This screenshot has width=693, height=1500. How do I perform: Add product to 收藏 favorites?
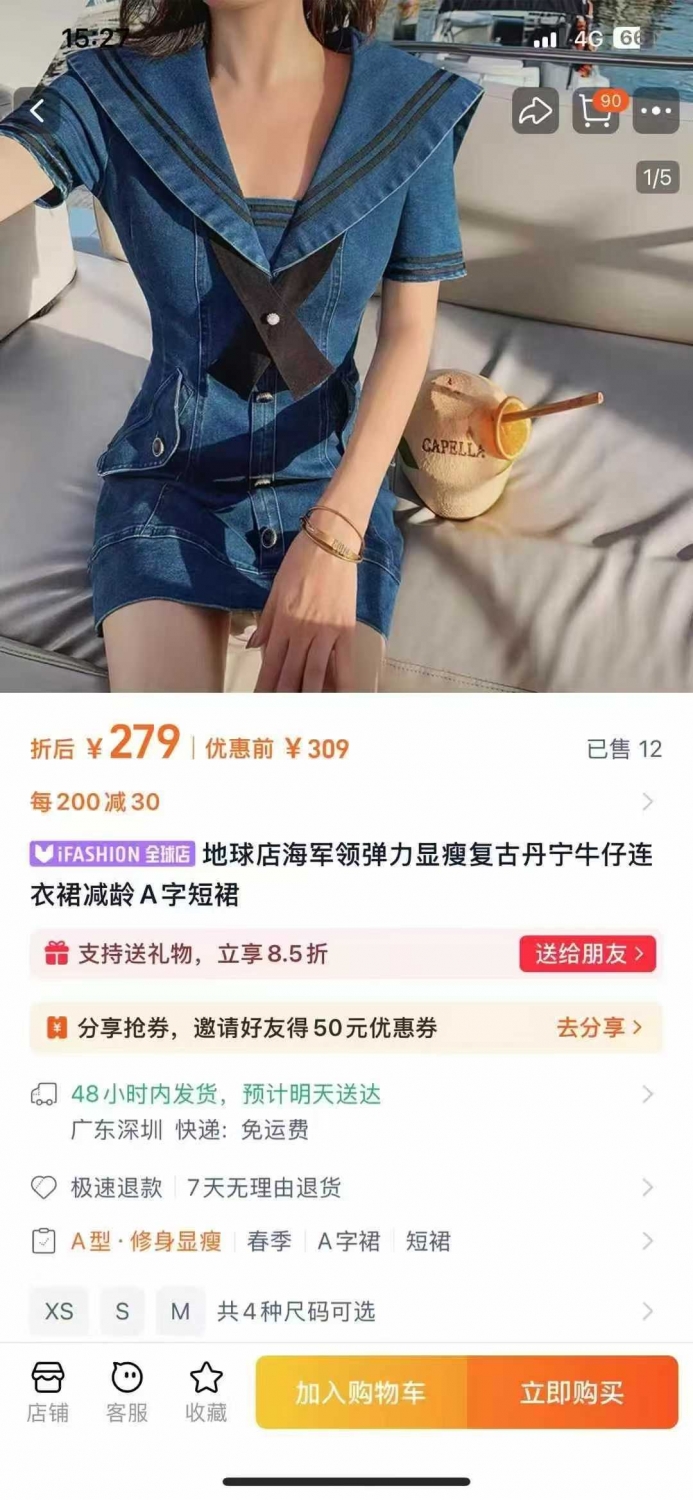(x=206, y=1391)
